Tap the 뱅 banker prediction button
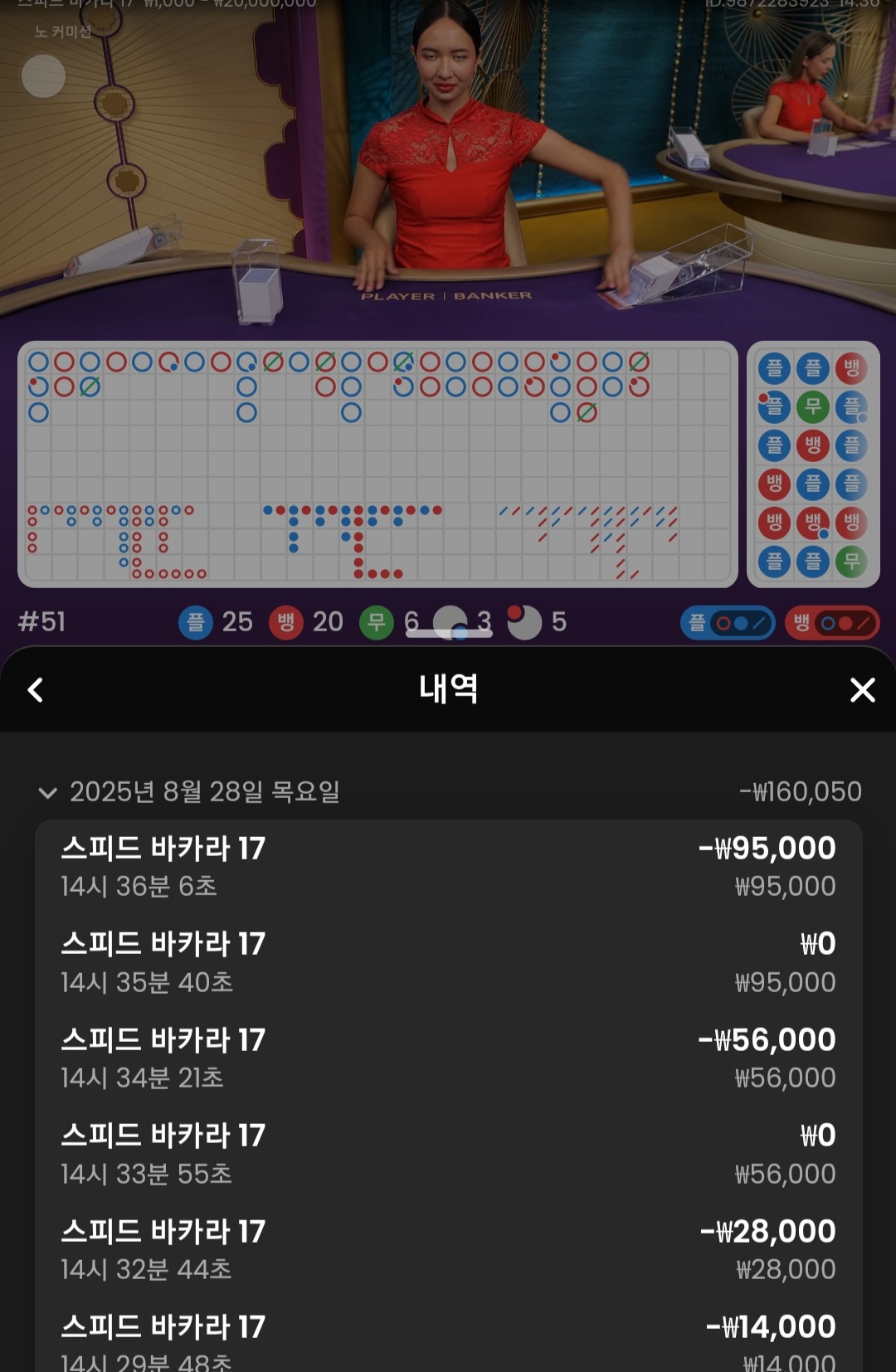 tap(831, 623)
